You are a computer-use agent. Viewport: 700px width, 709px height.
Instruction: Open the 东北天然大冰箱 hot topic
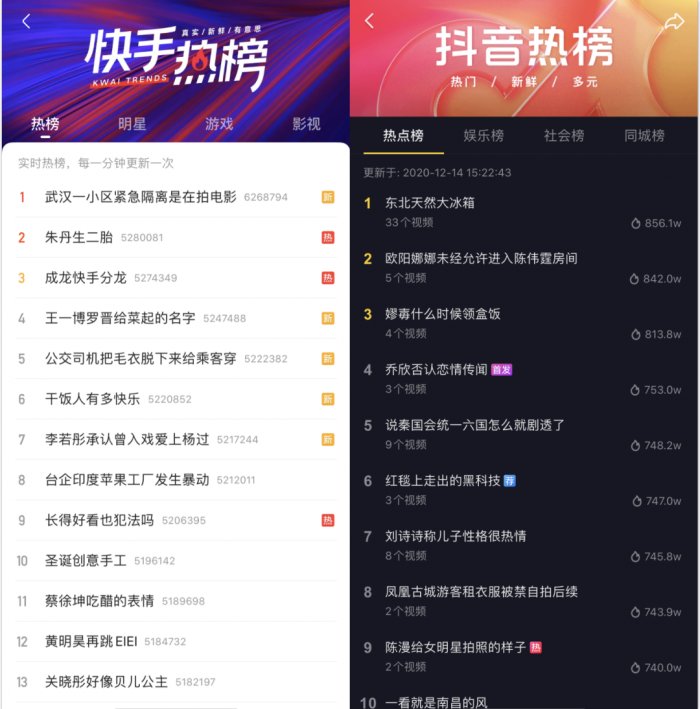[430, 203]
